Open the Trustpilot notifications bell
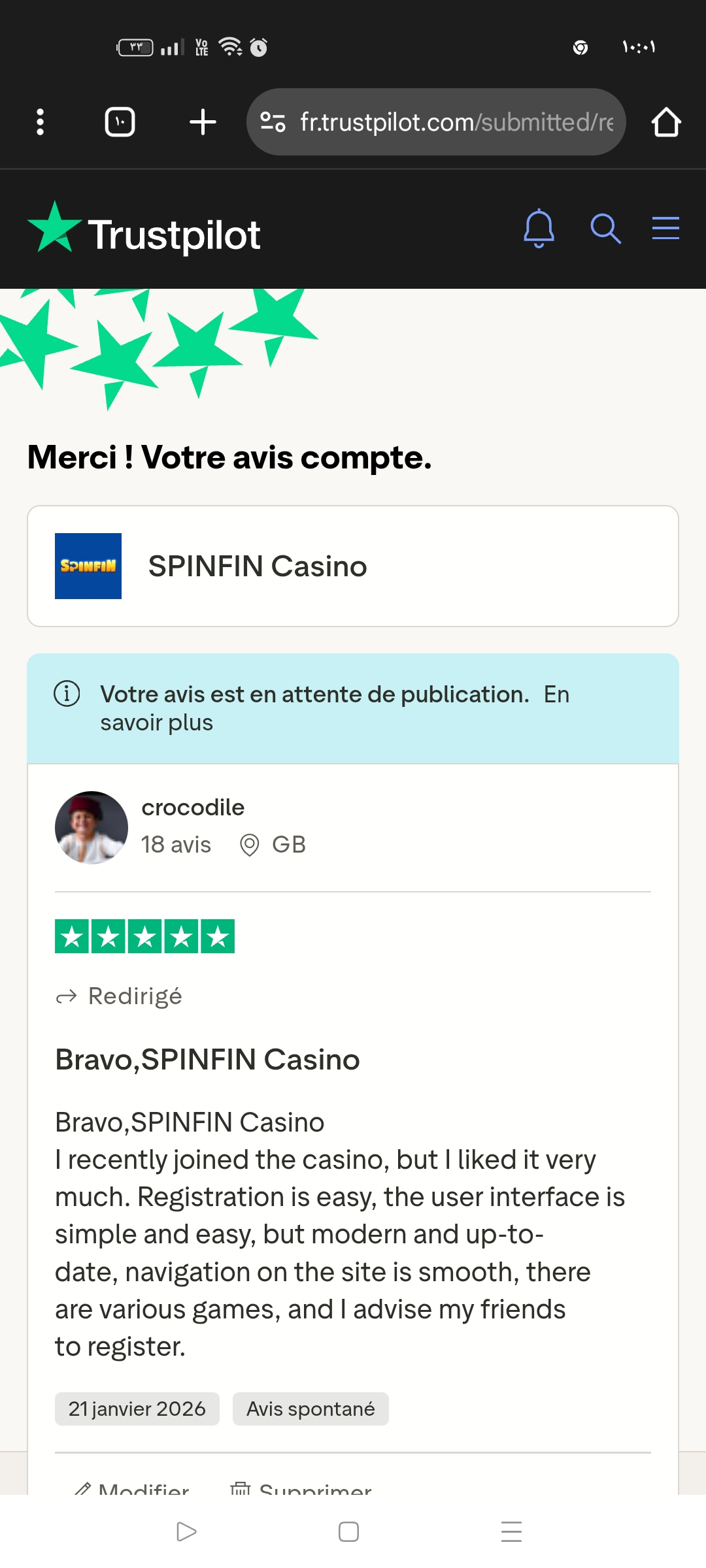 [539, 229]
